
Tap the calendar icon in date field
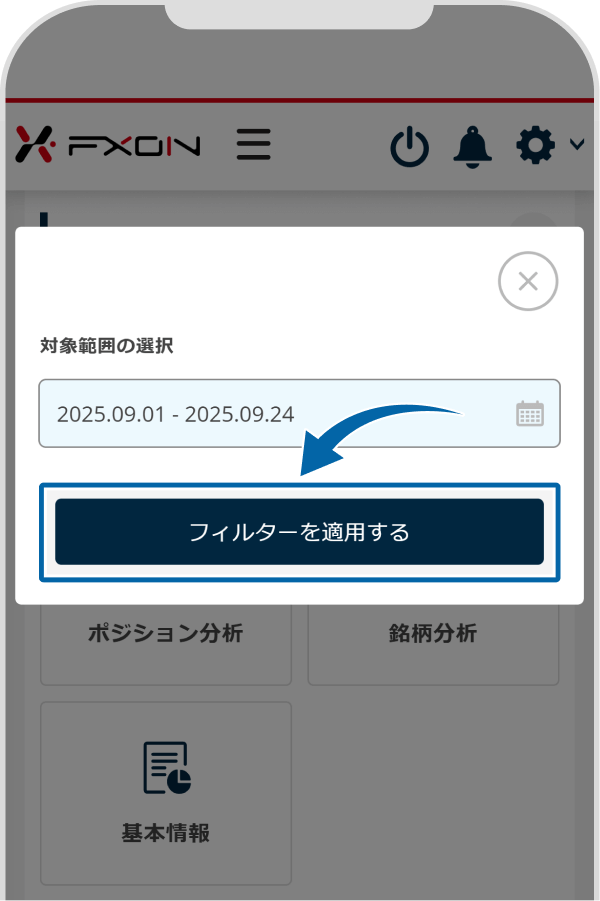point(530,413)
